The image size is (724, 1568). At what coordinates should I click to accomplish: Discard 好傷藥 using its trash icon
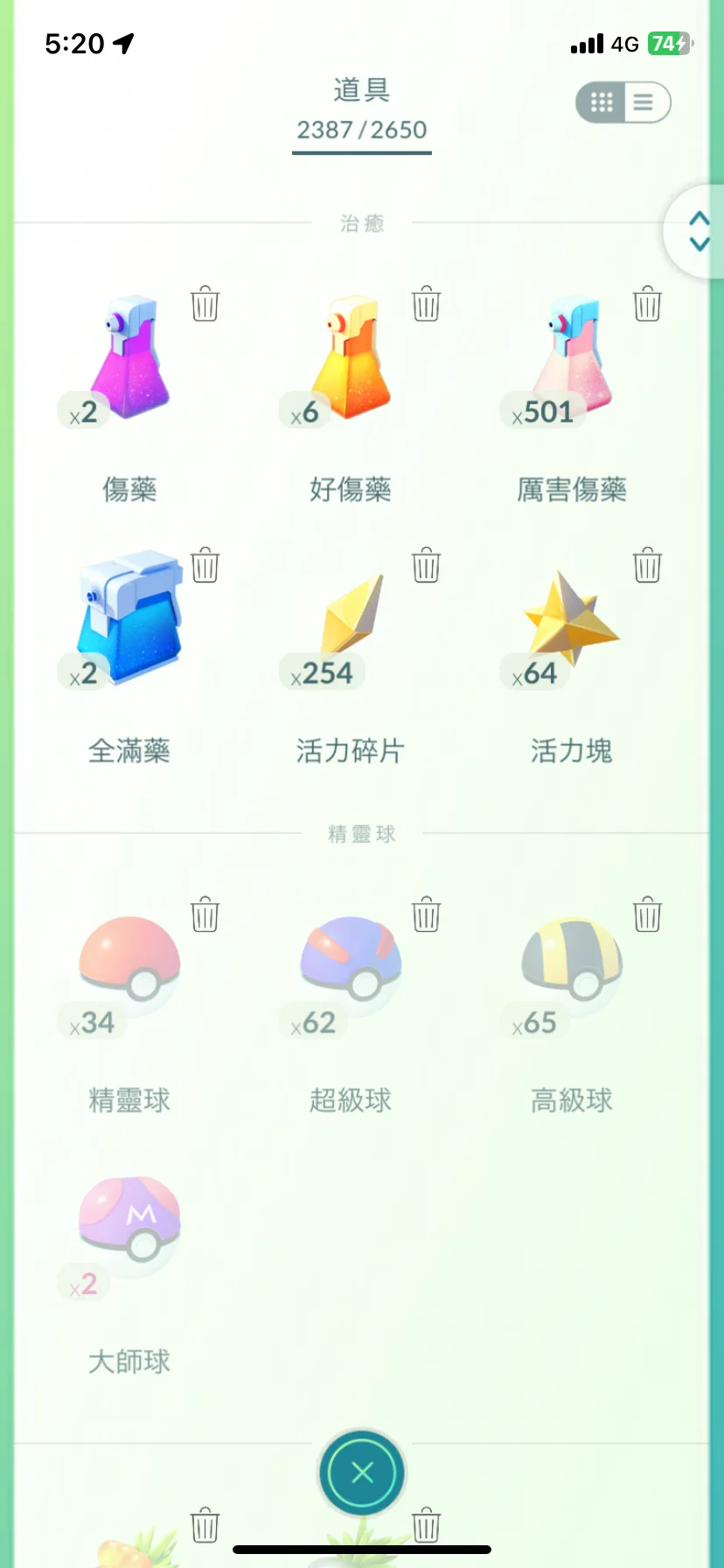426,304
